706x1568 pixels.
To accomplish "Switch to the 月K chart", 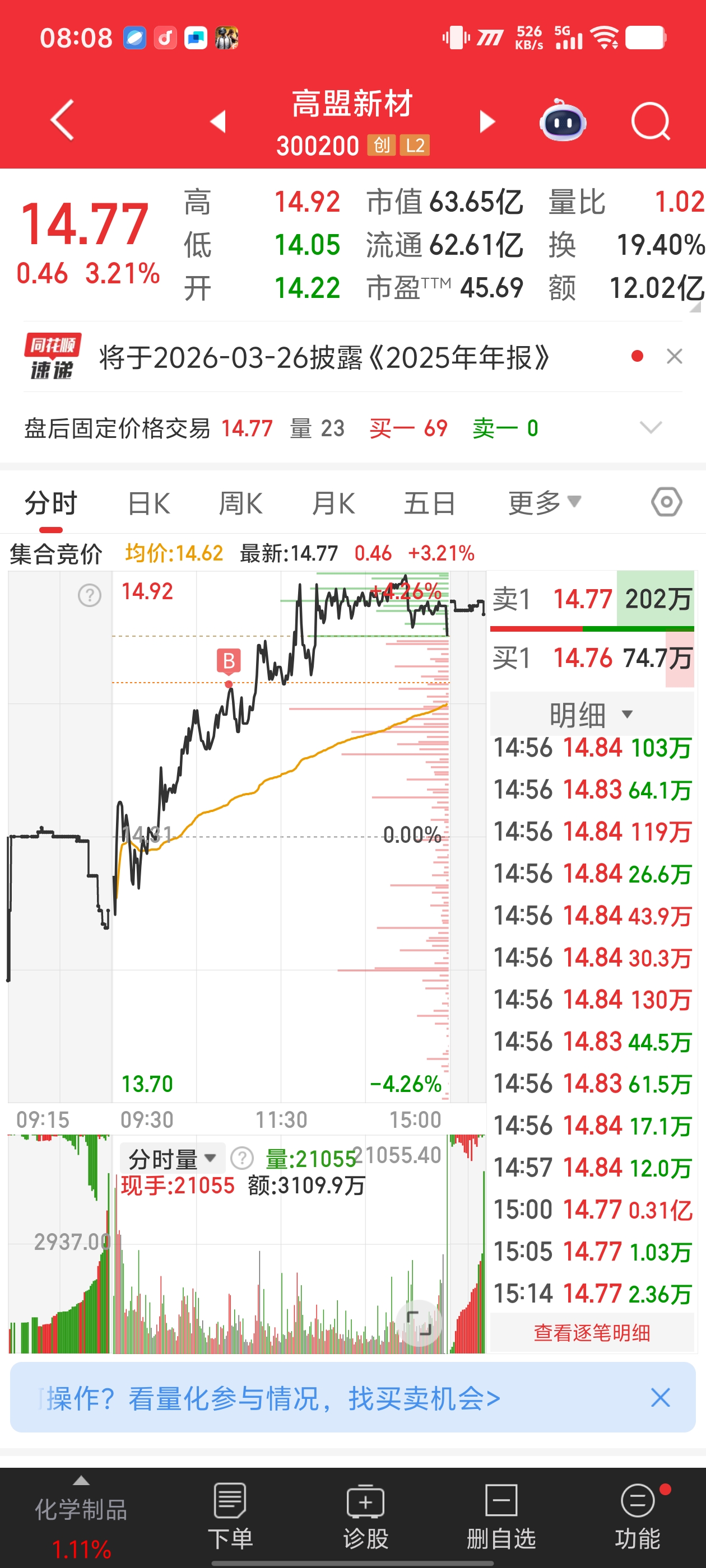I will tap(333, 503).
